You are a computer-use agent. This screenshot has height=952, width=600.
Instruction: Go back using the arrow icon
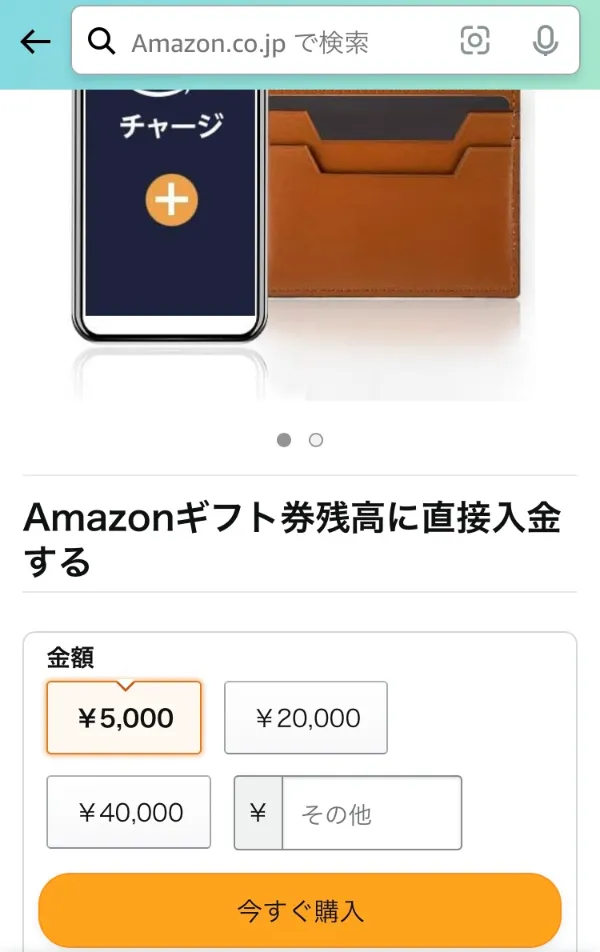tap(35, 41)
